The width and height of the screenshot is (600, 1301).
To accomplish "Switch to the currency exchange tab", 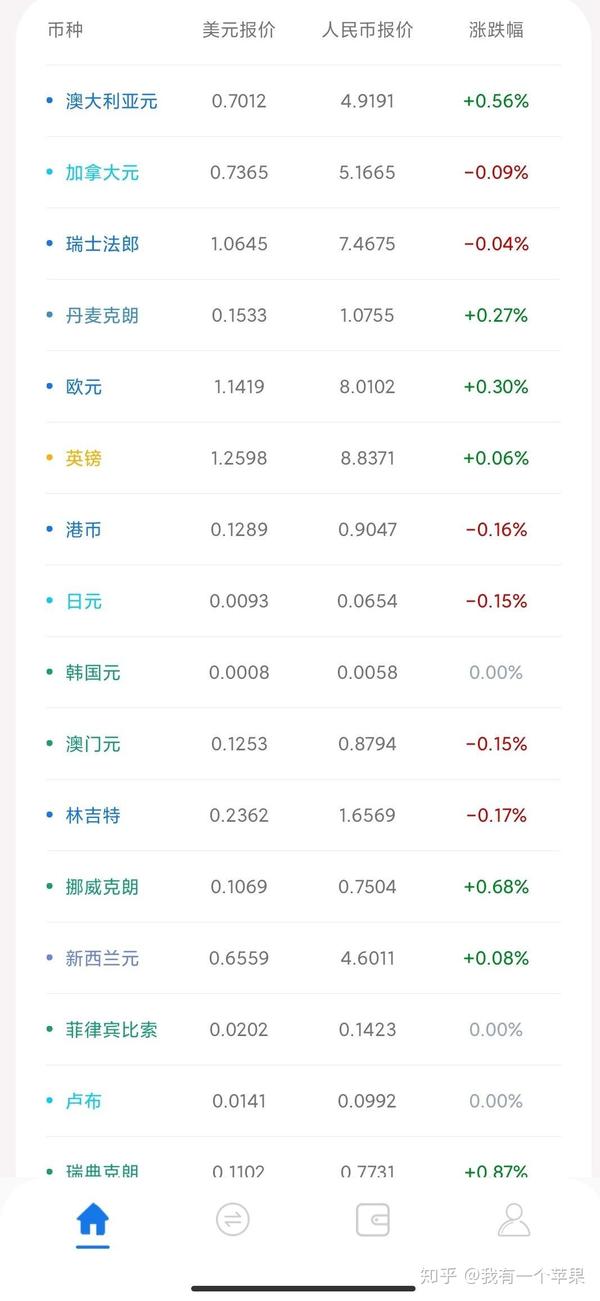I will pos(233,1220).
